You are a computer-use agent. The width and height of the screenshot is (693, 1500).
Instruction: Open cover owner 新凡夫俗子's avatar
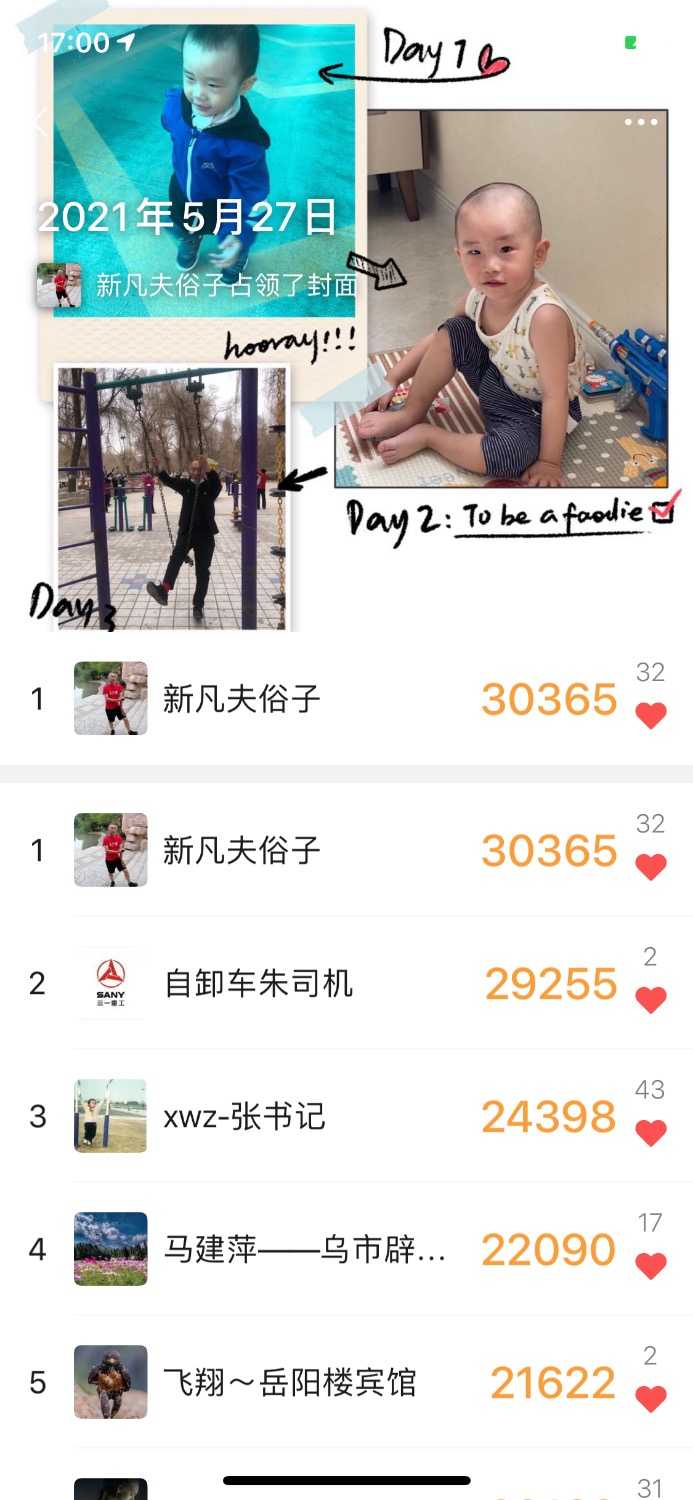coord(58,285)
